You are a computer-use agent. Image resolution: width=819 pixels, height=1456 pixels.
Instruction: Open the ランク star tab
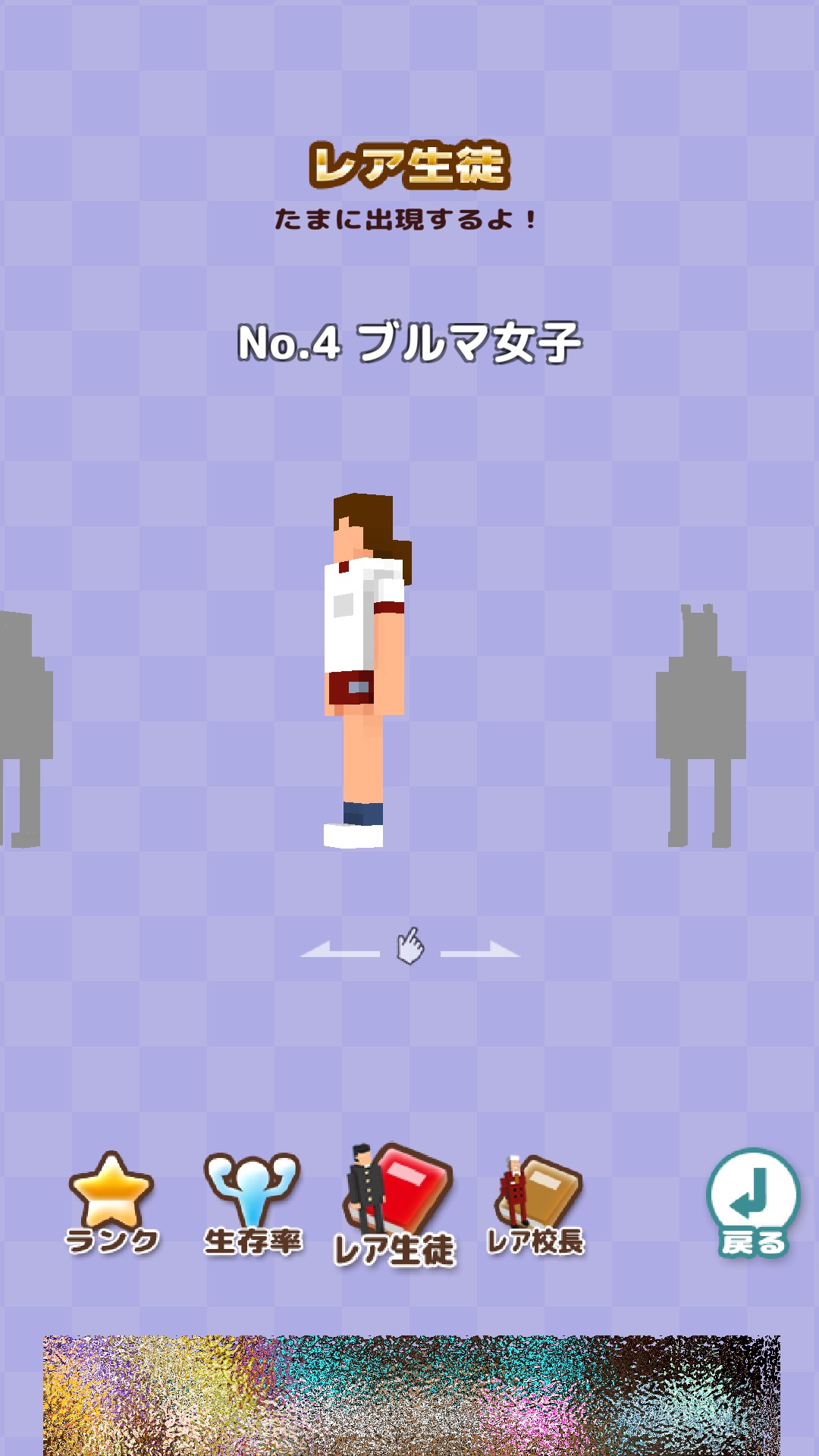pos(112,1203)
